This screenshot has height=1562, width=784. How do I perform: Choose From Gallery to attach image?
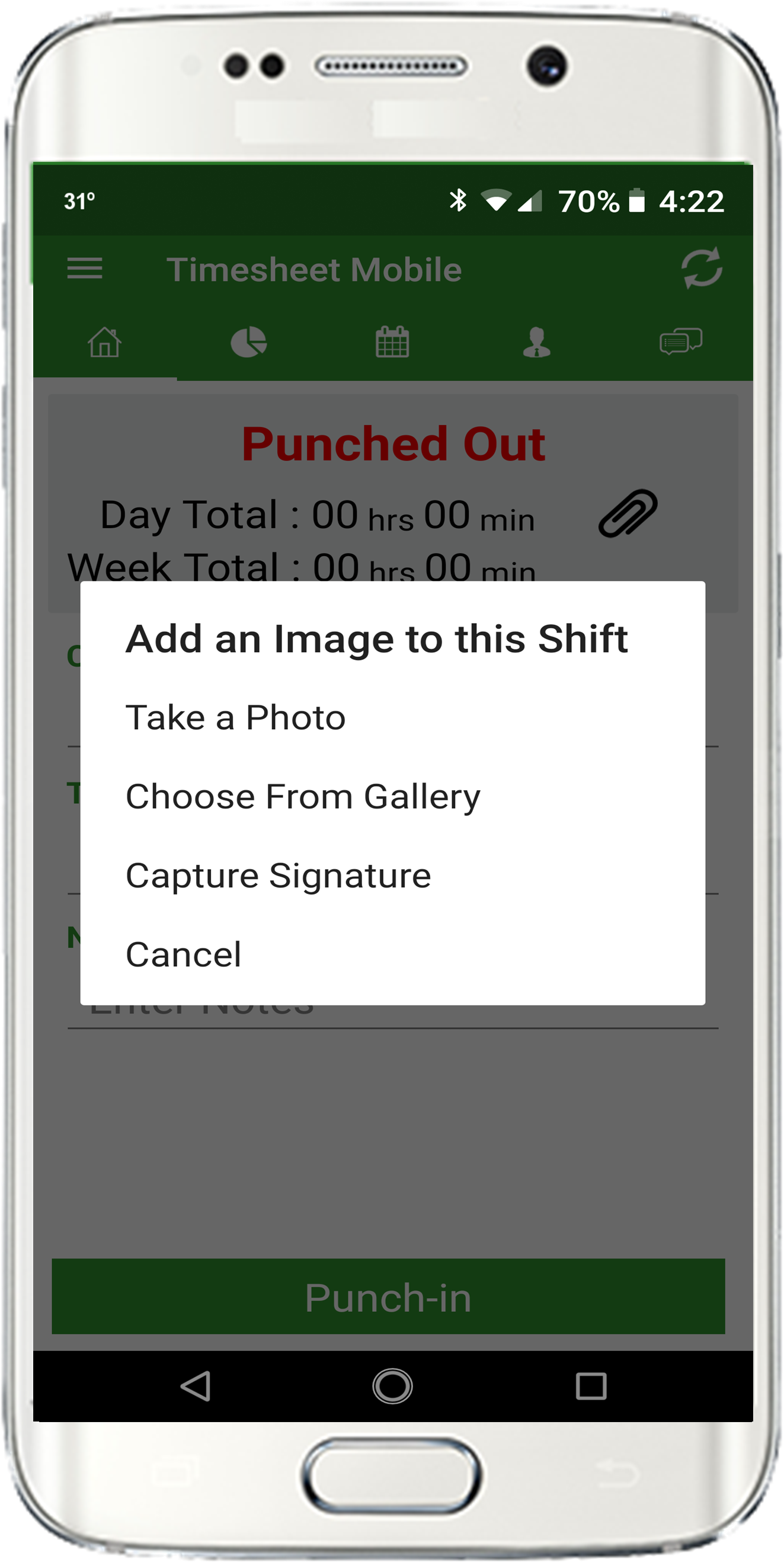302,797
